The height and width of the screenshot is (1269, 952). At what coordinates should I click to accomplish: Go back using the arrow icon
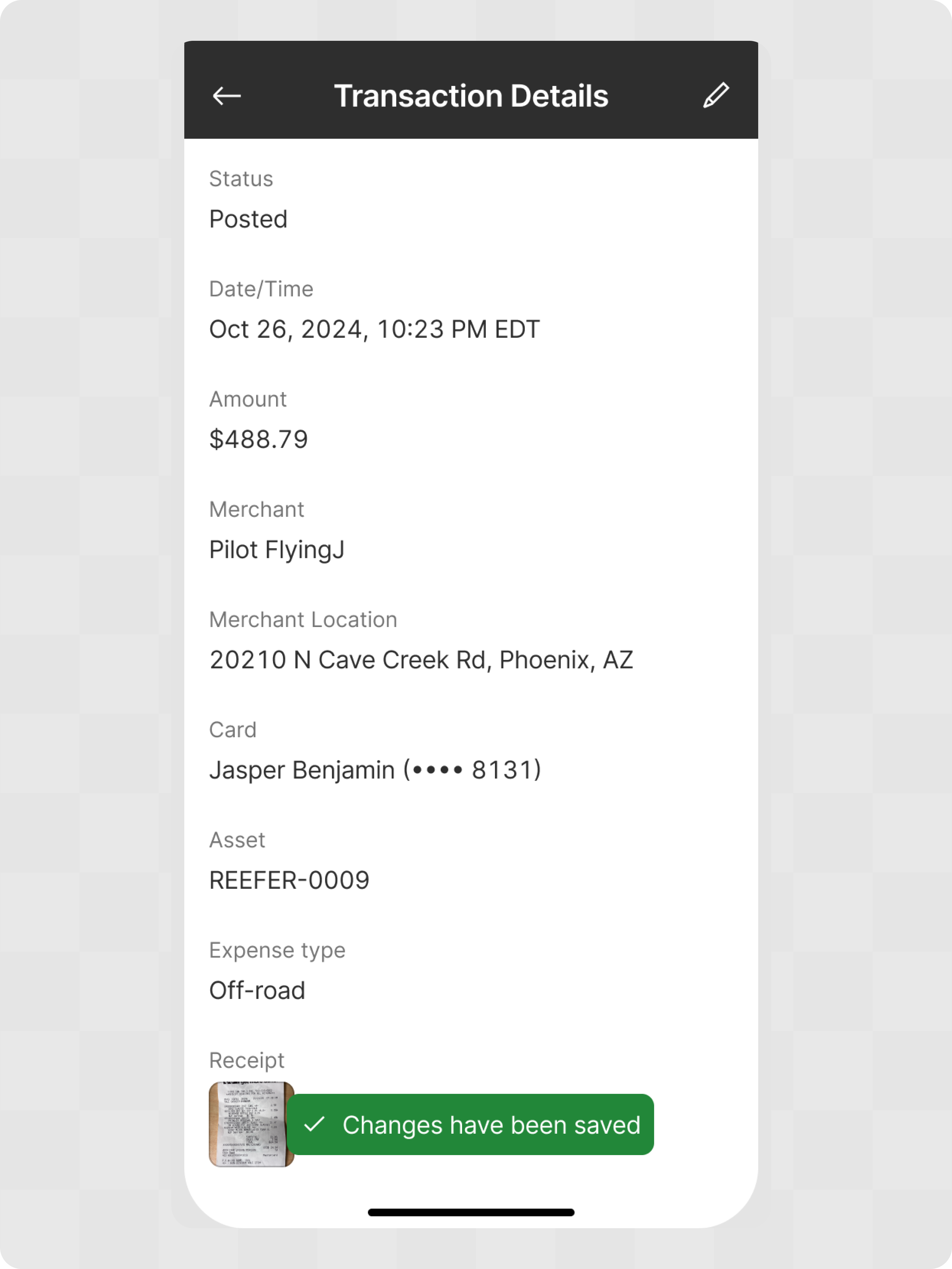pyautogui.click(x=226, y=96)
